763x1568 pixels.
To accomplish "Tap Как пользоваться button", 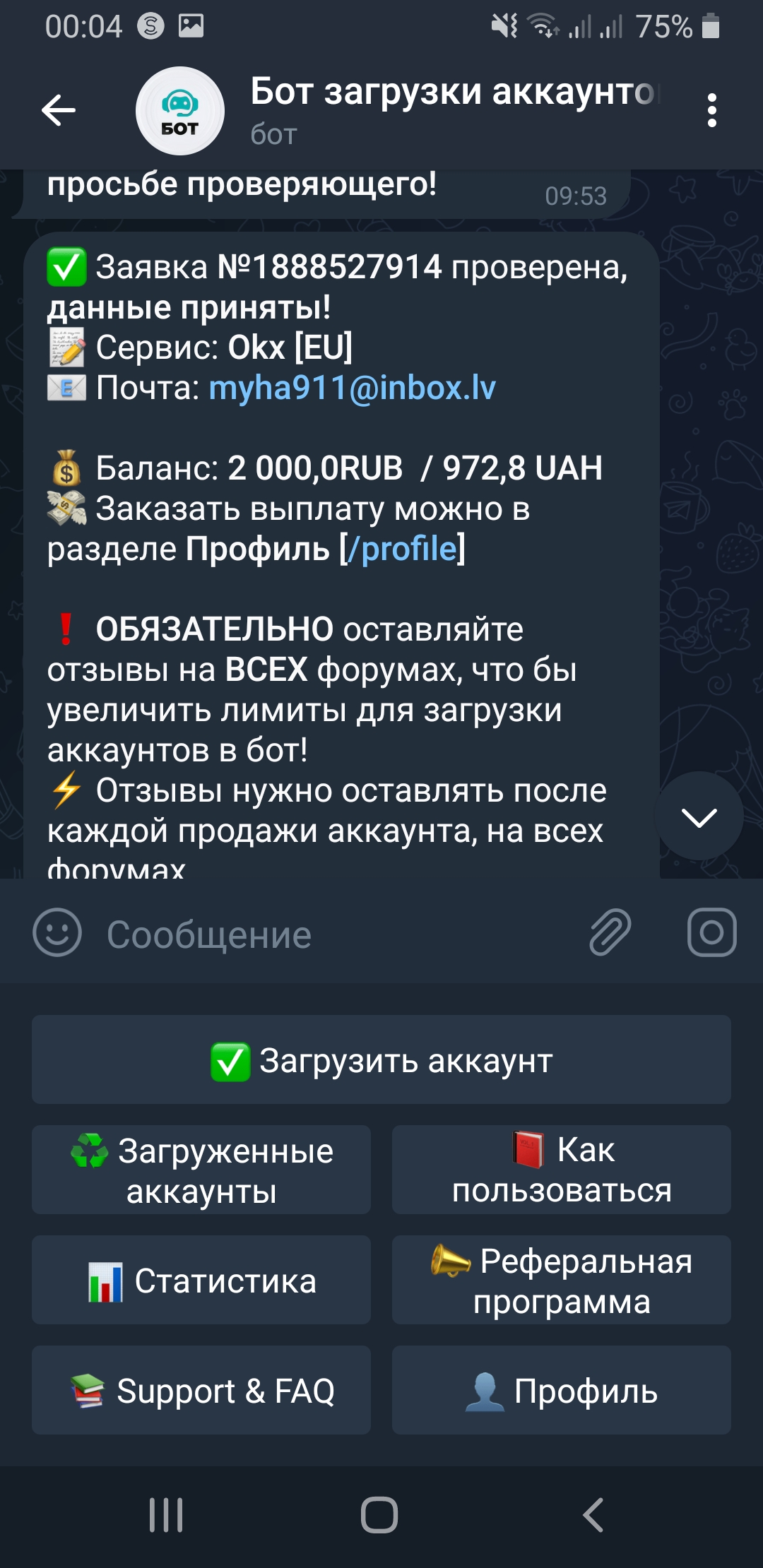I will pyautogui.click(x=561, y=1170).
